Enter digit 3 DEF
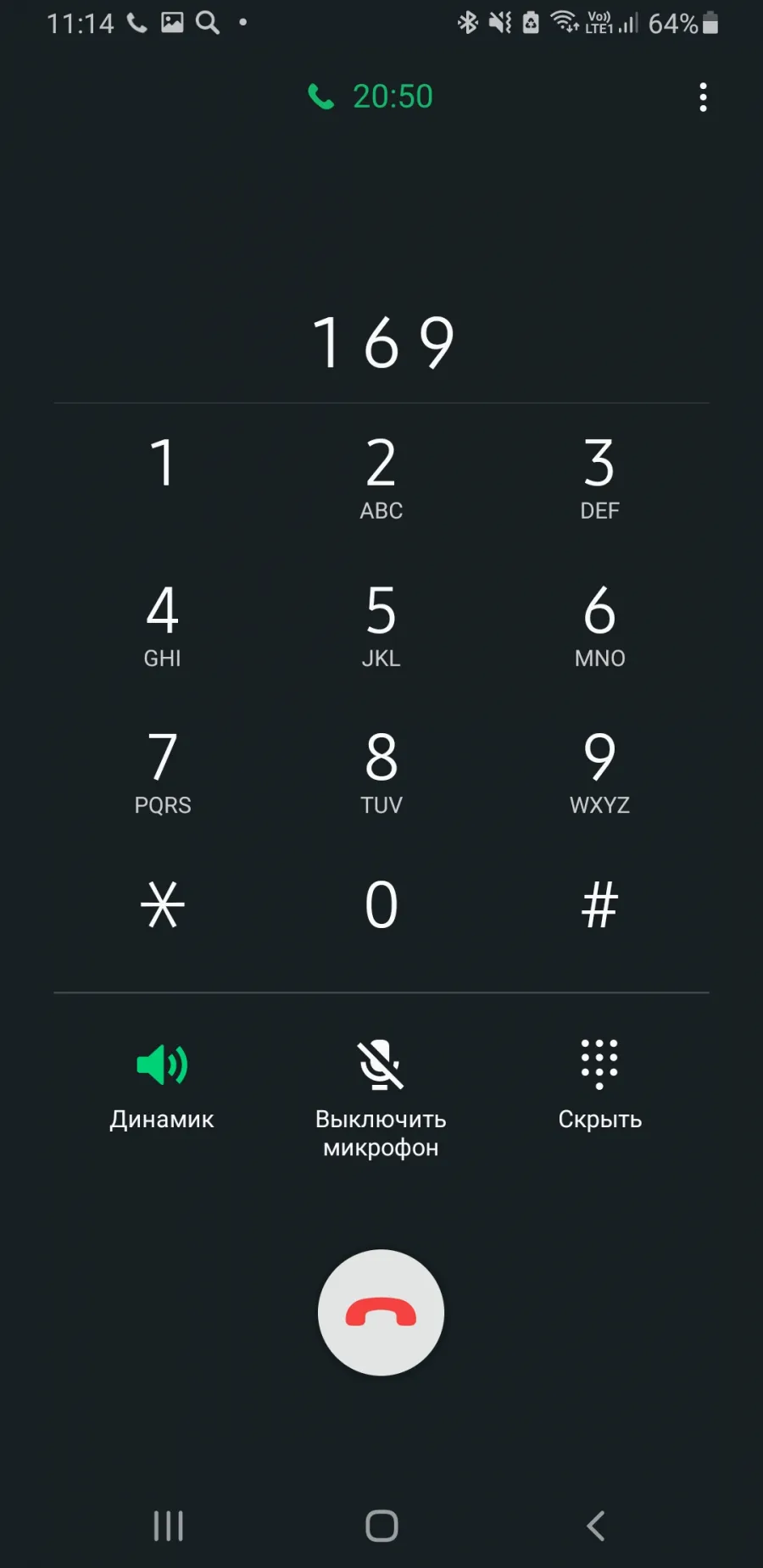The image size is (763, 1568). click(x=599, y=476)
